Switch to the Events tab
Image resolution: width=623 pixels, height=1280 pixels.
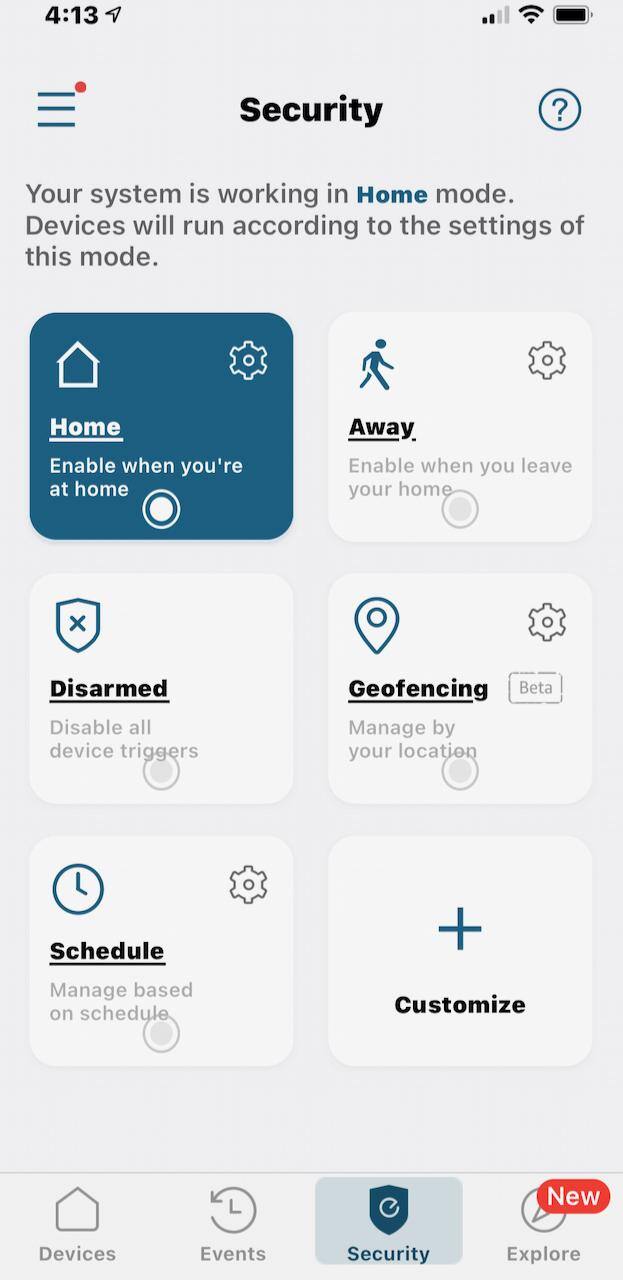(x=233, y=1224)
